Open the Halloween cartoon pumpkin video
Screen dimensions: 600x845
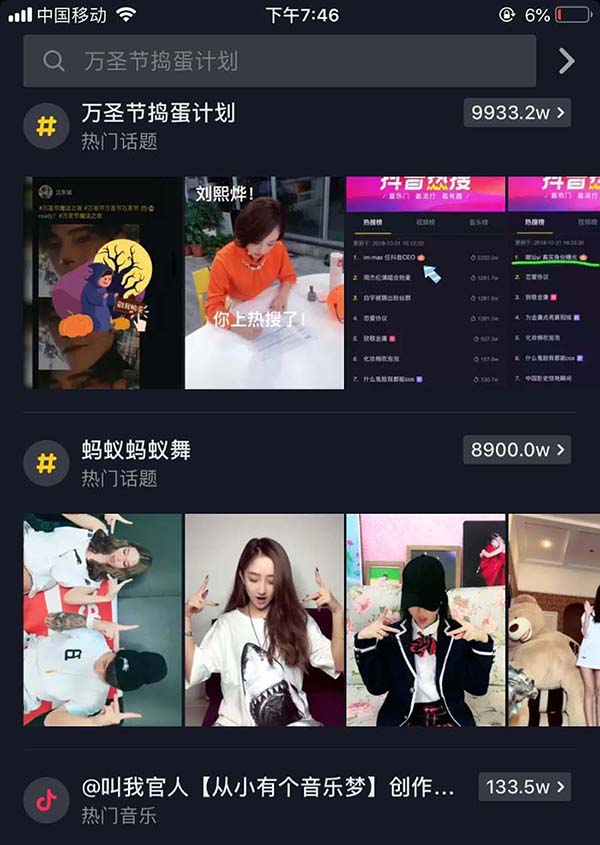[102, 283]
